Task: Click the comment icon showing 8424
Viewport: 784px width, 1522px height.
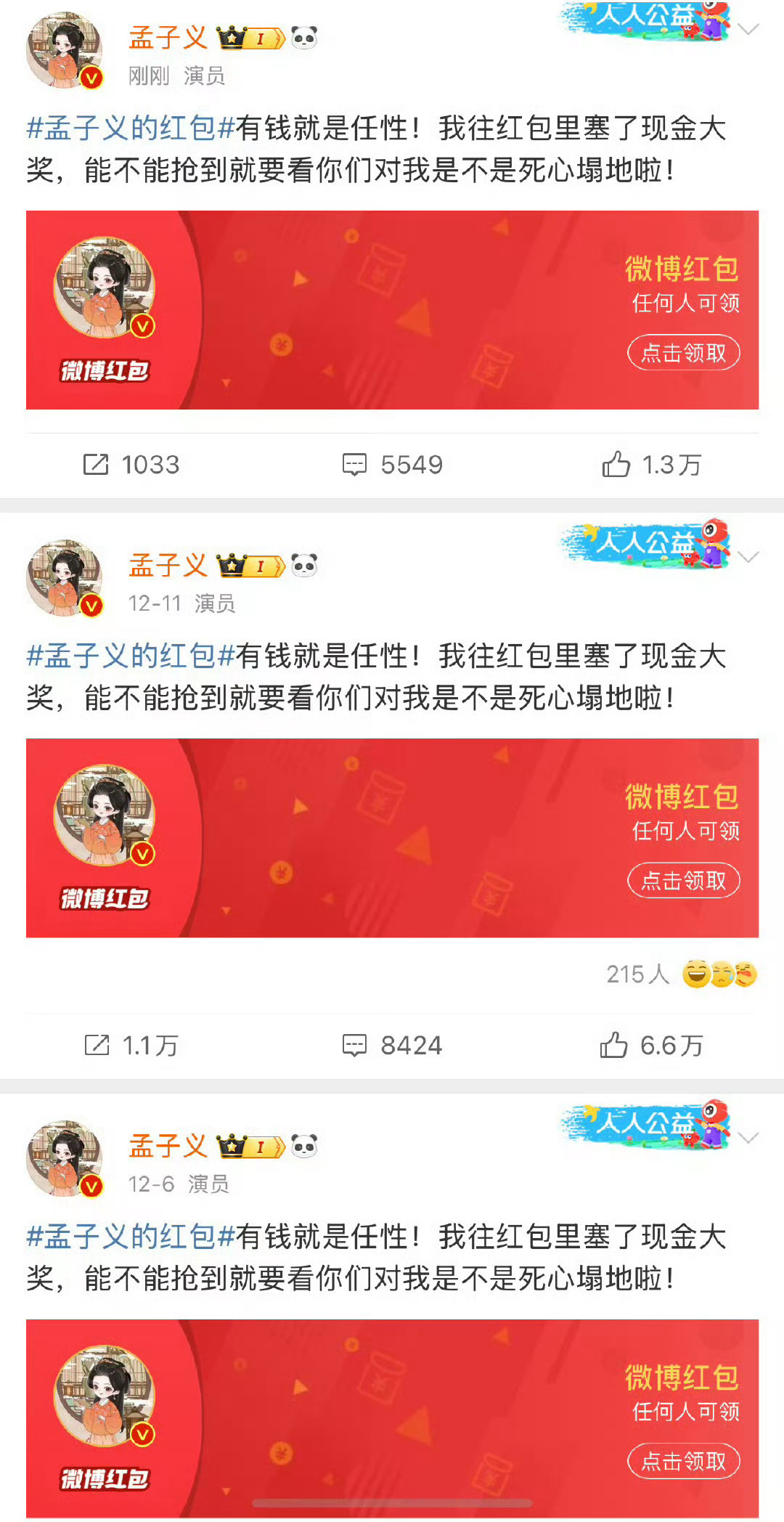Action: 356,1046
